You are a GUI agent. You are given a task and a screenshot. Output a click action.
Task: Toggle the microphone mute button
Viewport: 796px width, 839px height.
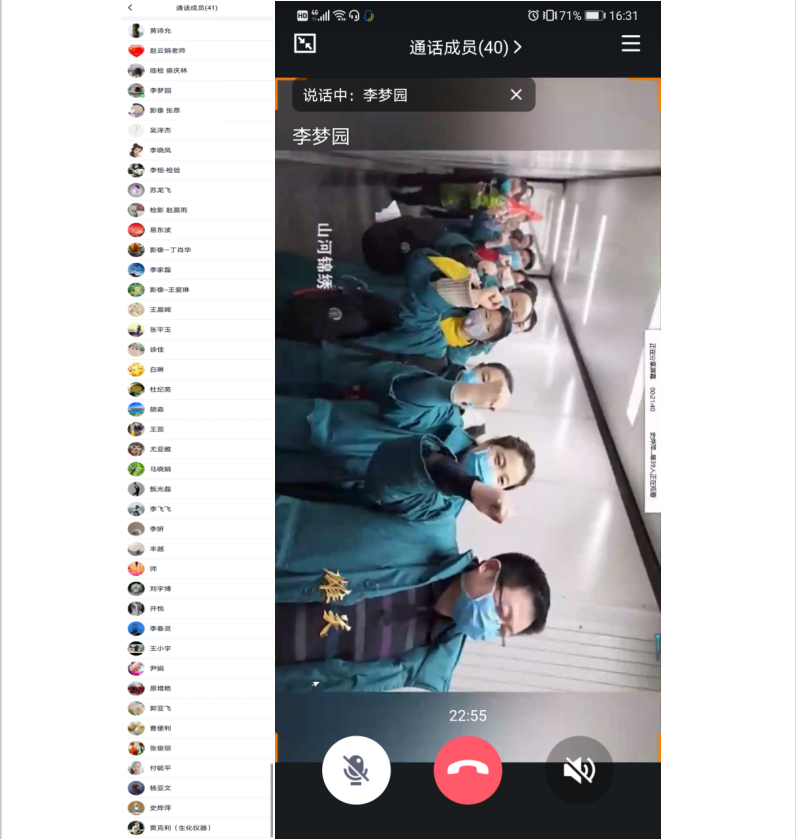356,770
